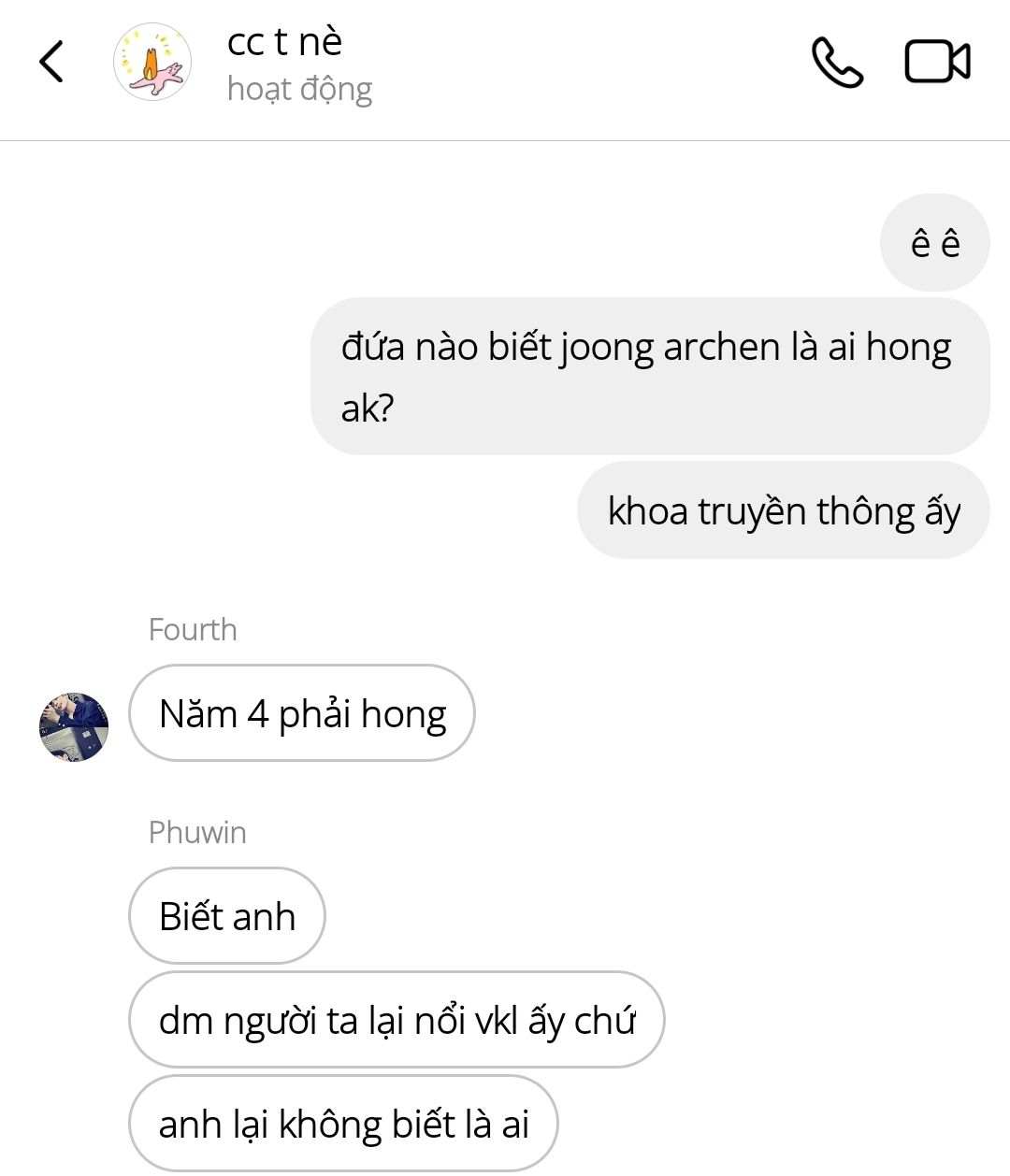Open group details for cc t nè
The image size is (1010, 1176).
click(x=285, y=44)
